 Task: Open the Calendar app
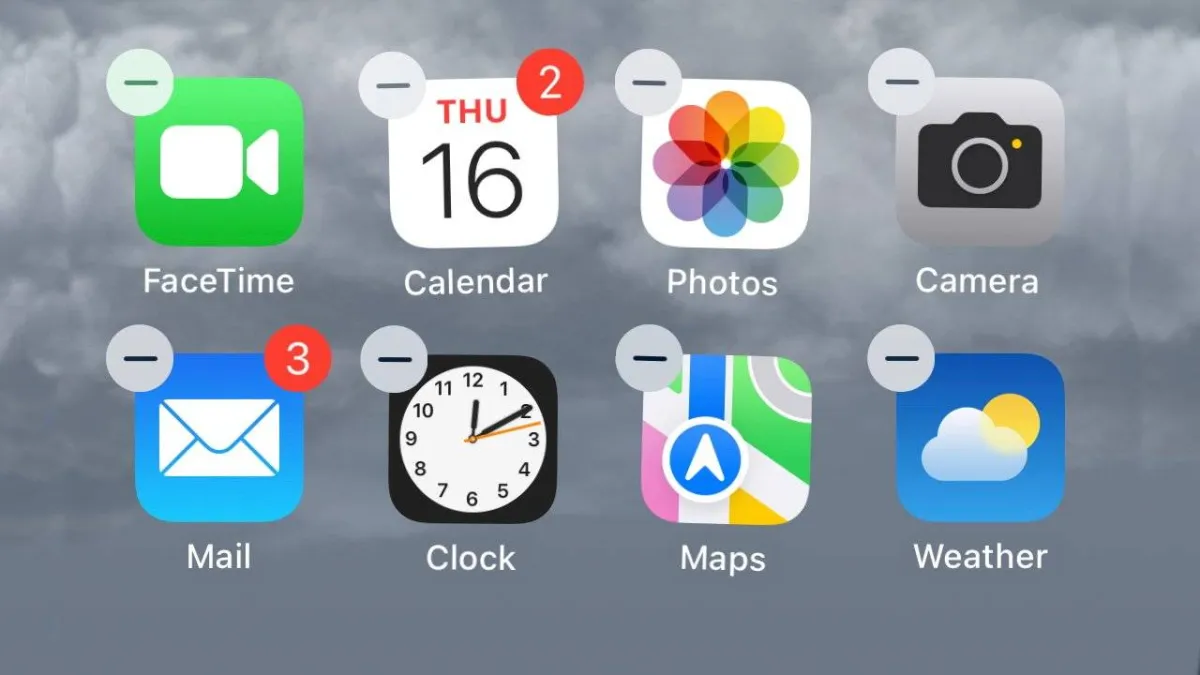pos(472,165)
